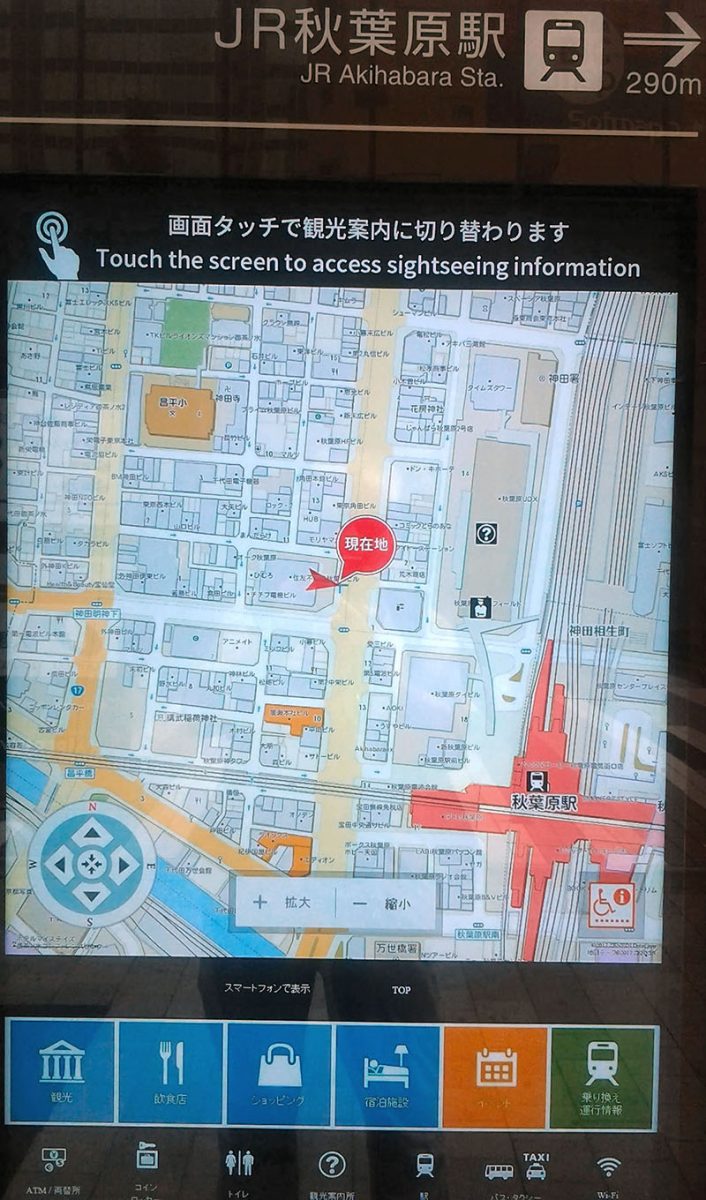Pan the map down with compass arrow
The width and height of the screenshot is (706, 1200).
(92, 896)
